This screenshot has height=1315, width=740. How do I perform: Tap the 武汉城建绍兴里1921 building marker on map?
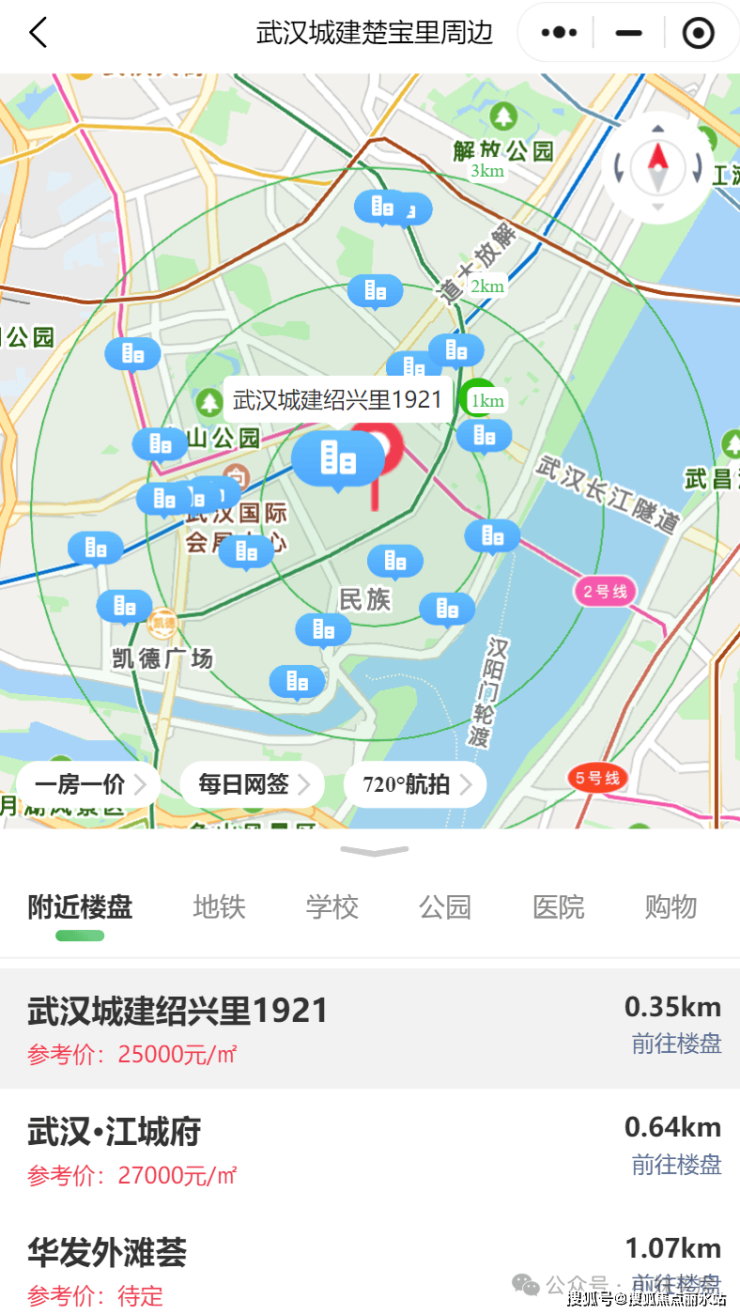click(338, 458)
